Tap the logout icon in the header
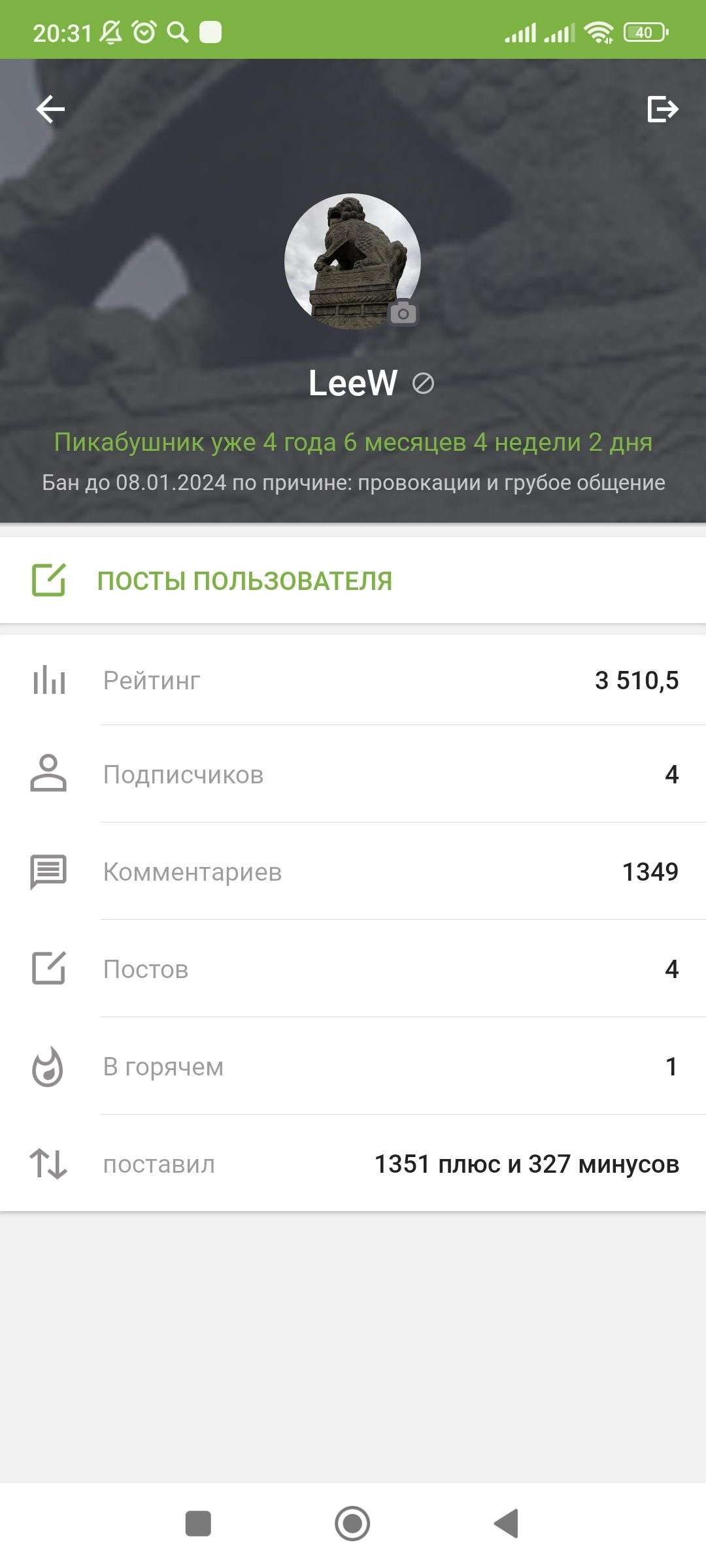706x1568 pixels. 662,109
